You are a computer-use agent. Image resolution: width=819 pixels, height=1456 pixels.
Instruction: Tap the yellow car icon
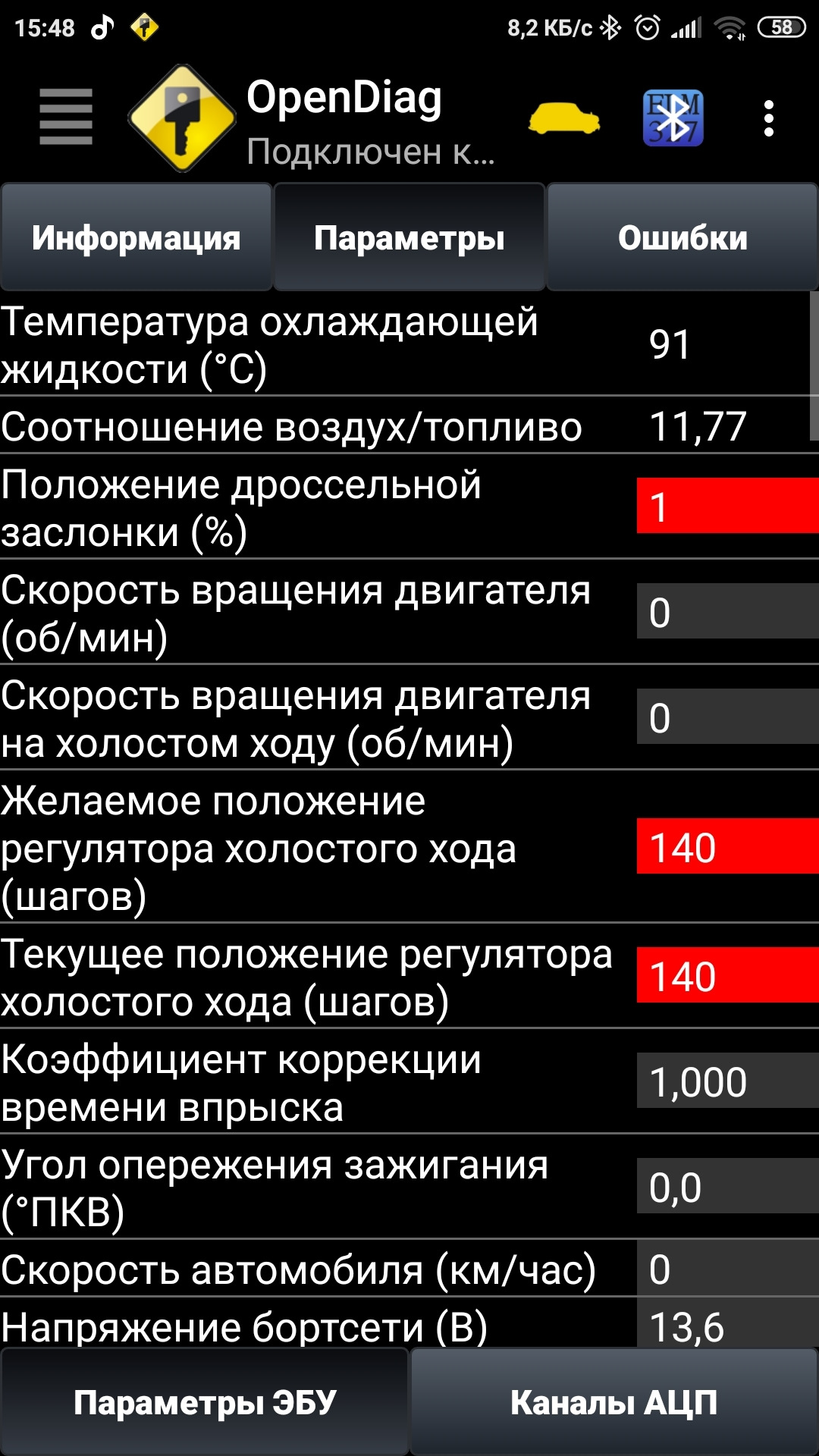tap(564, 118)
